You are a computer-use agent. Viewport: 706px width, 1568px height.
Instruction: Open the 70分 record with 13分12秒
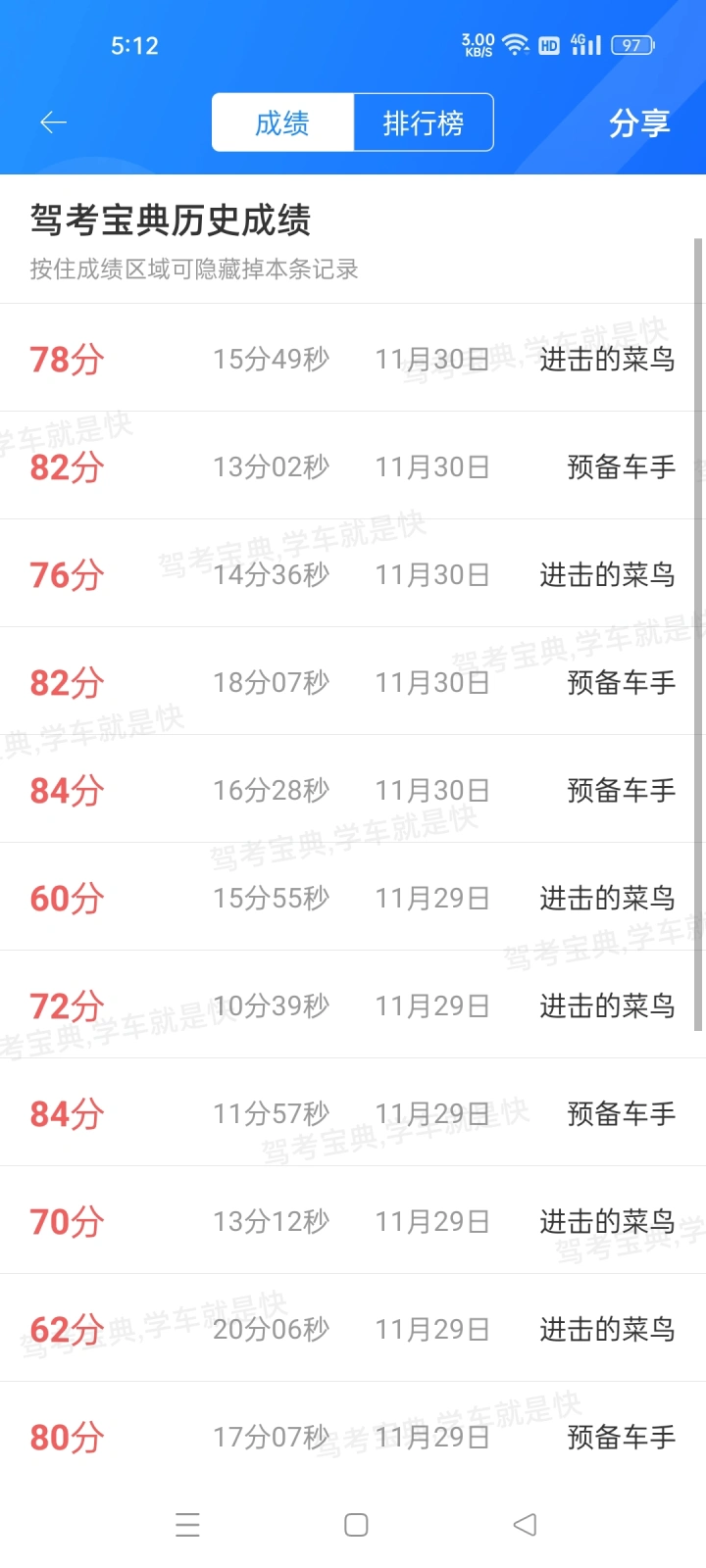click(353, 1220)
